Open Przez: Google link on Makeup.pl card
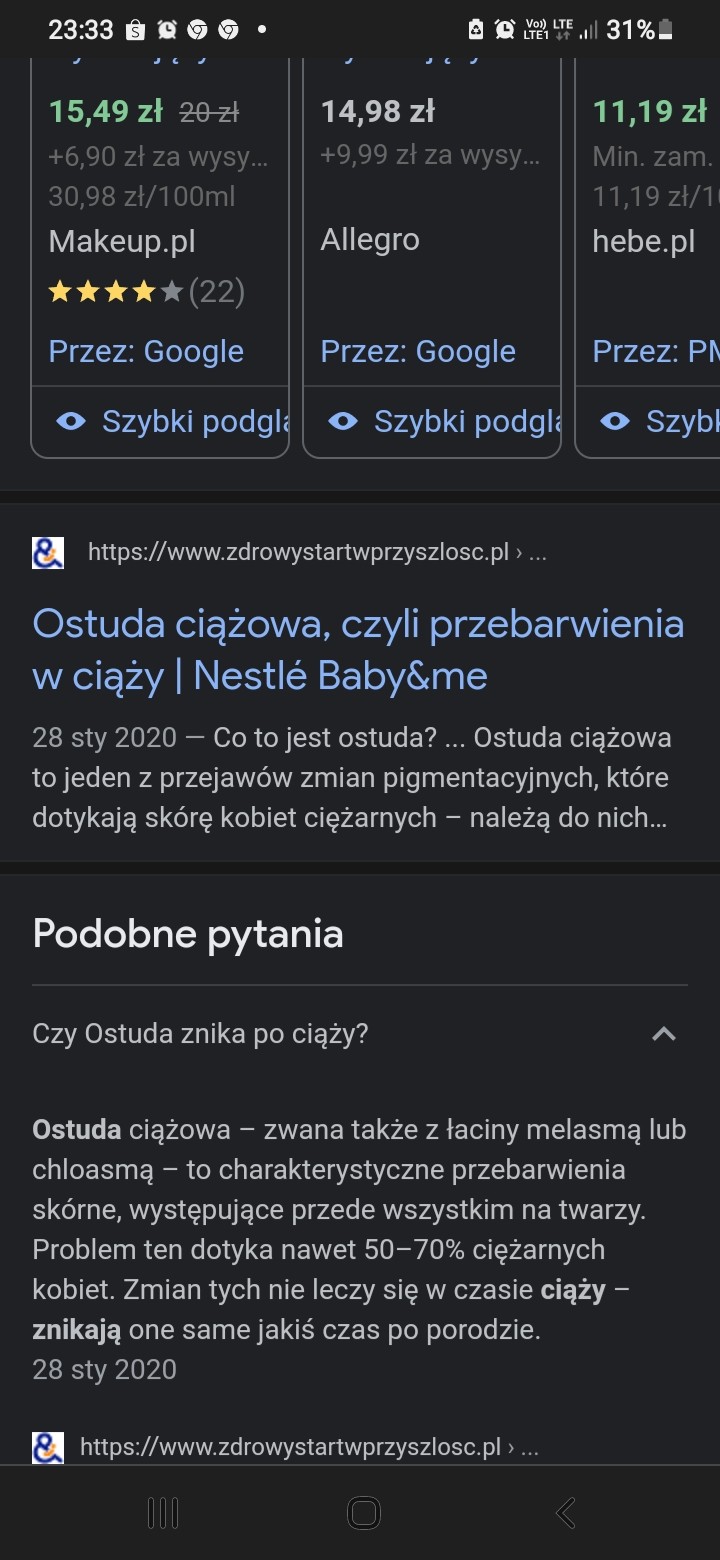 tap(146, 351)
